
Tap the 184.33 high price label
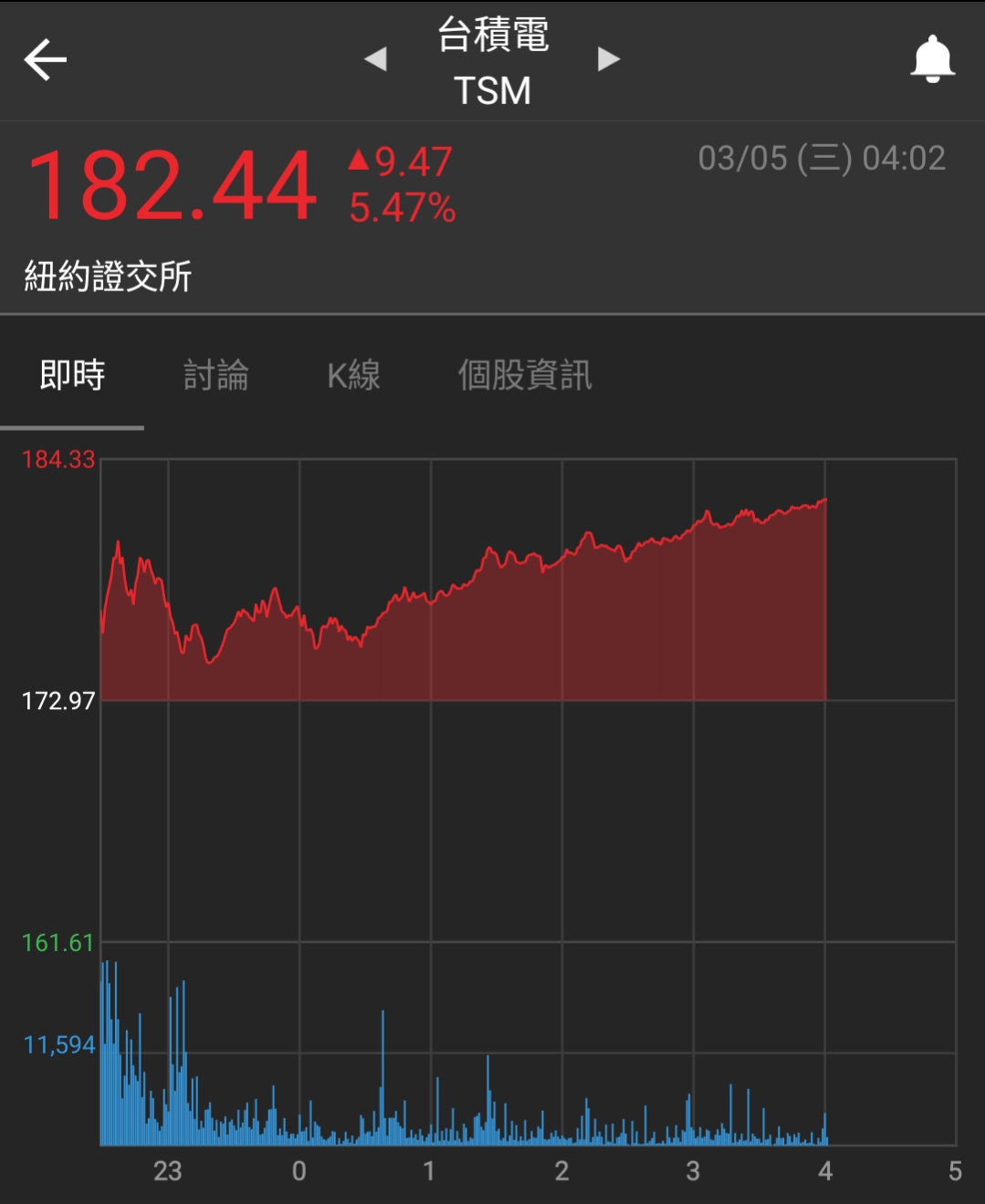(57, 461)
